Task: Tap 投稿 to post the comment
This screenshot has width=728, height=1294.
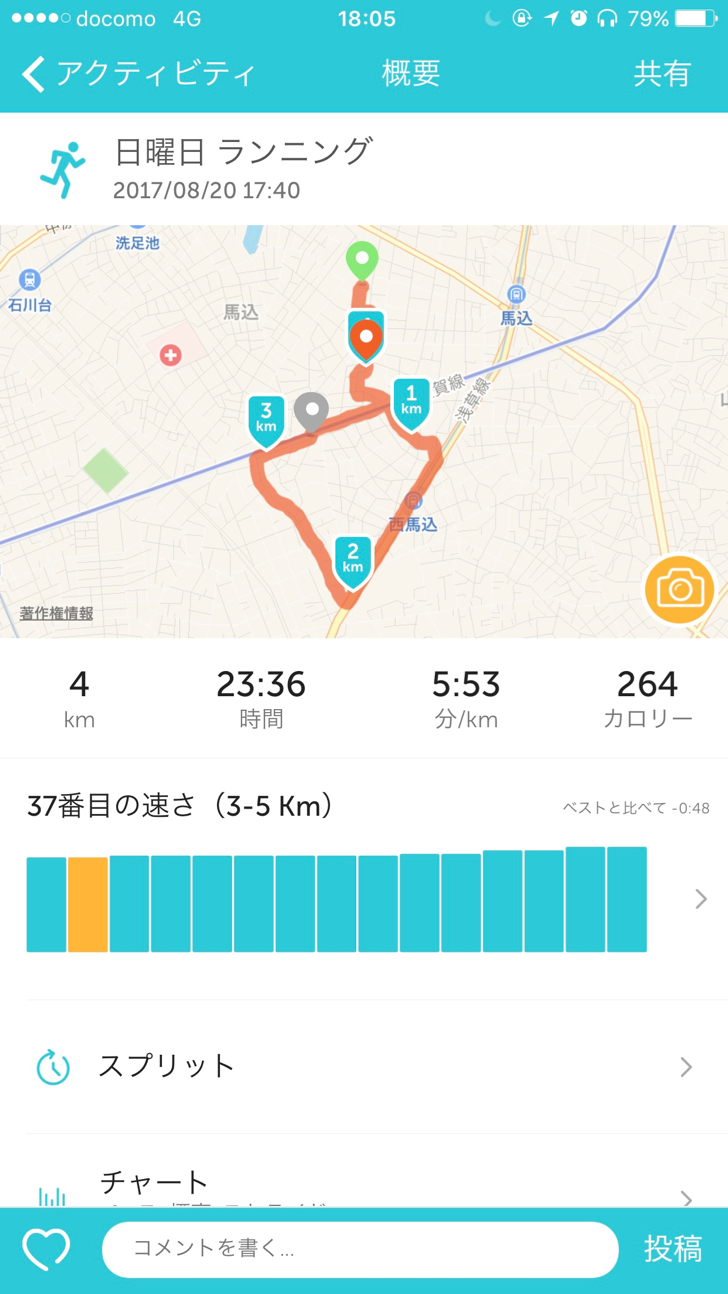Action: [x=673, y=1249]
